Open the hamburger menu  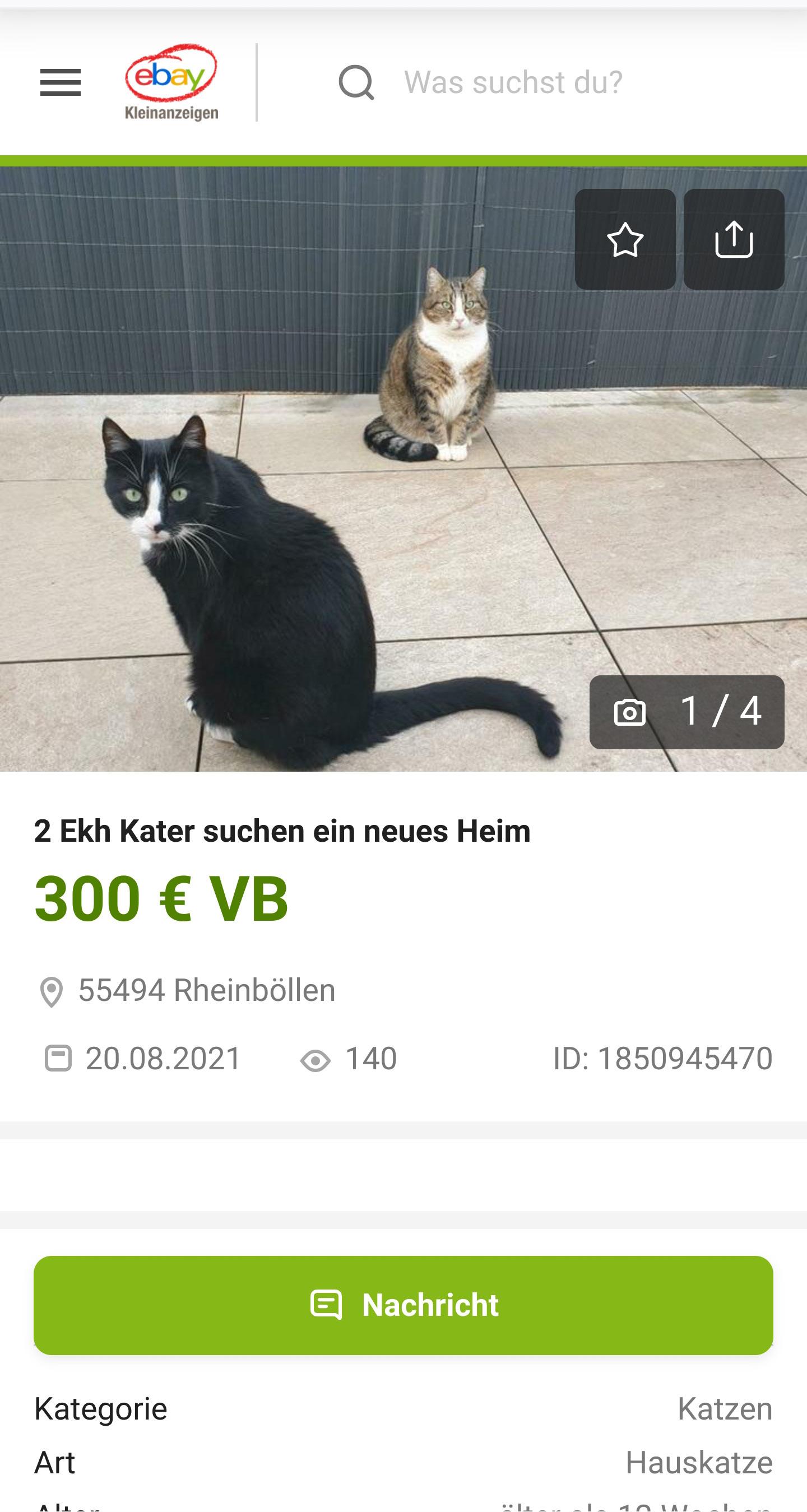click(61, 82)
